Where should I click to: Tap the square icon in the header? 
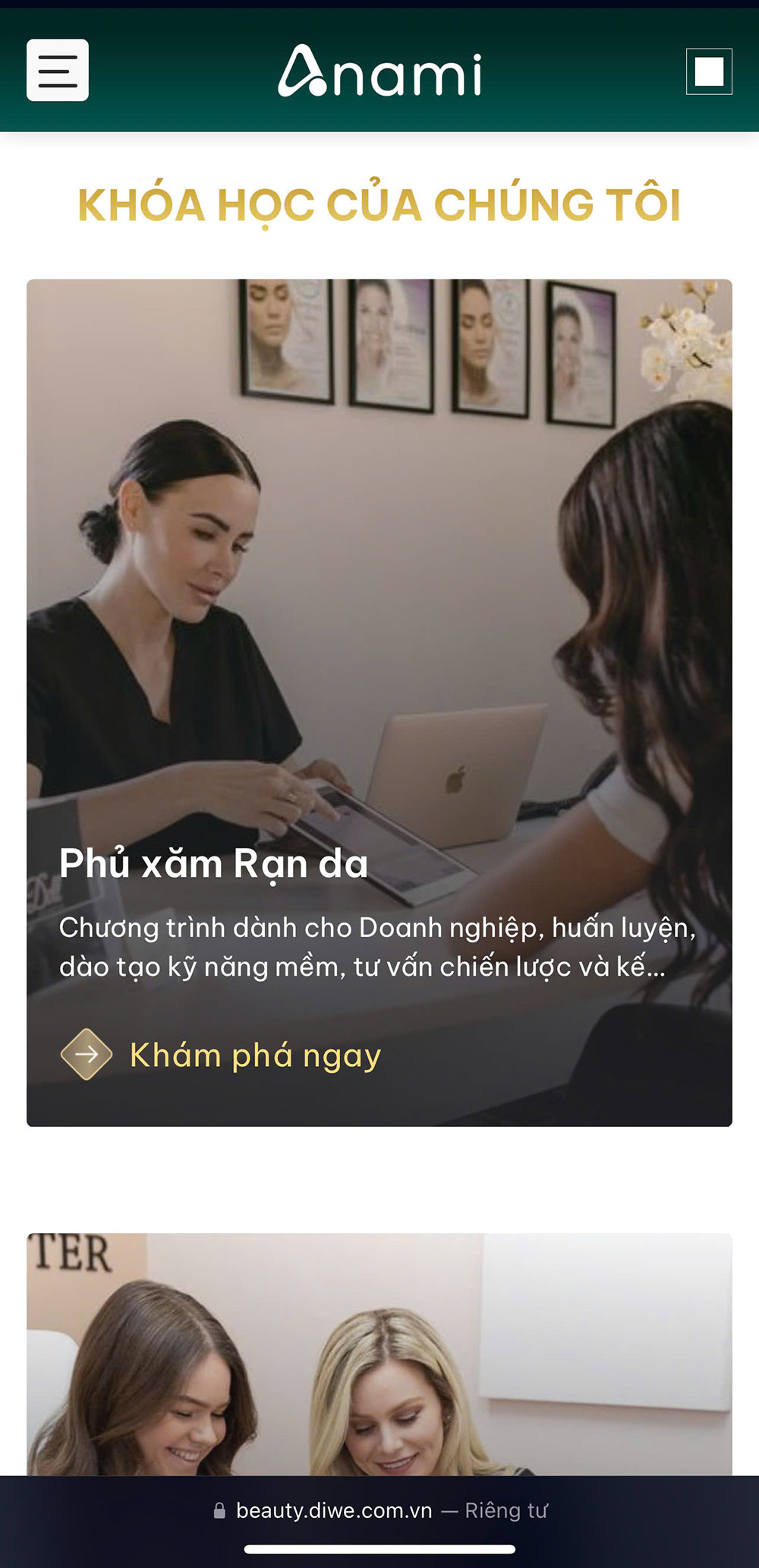709,71
